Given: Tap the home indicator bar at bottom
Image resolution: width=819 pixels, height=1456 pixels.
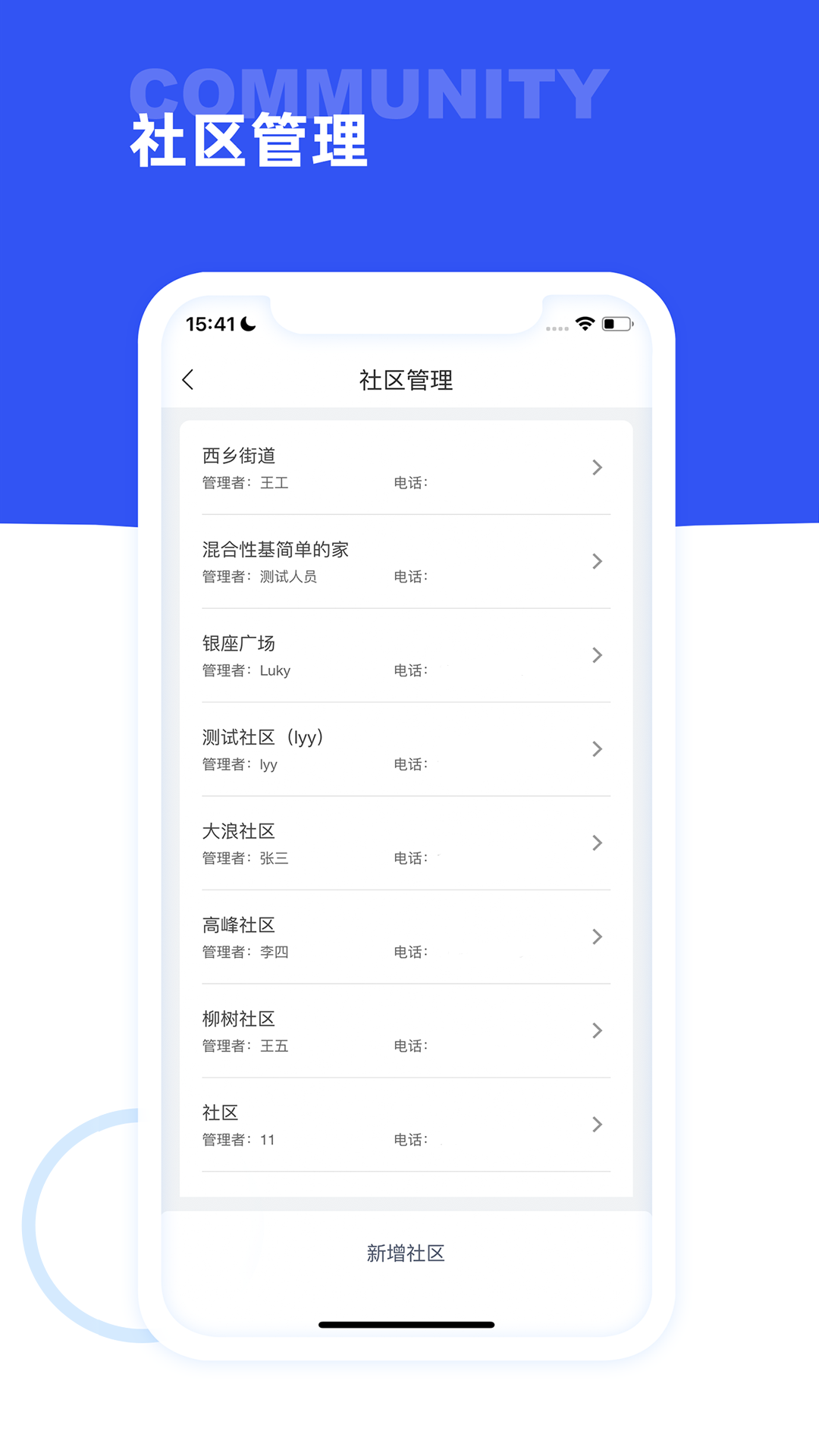Looking at the screenshot, I should (x=407, y=1324).
